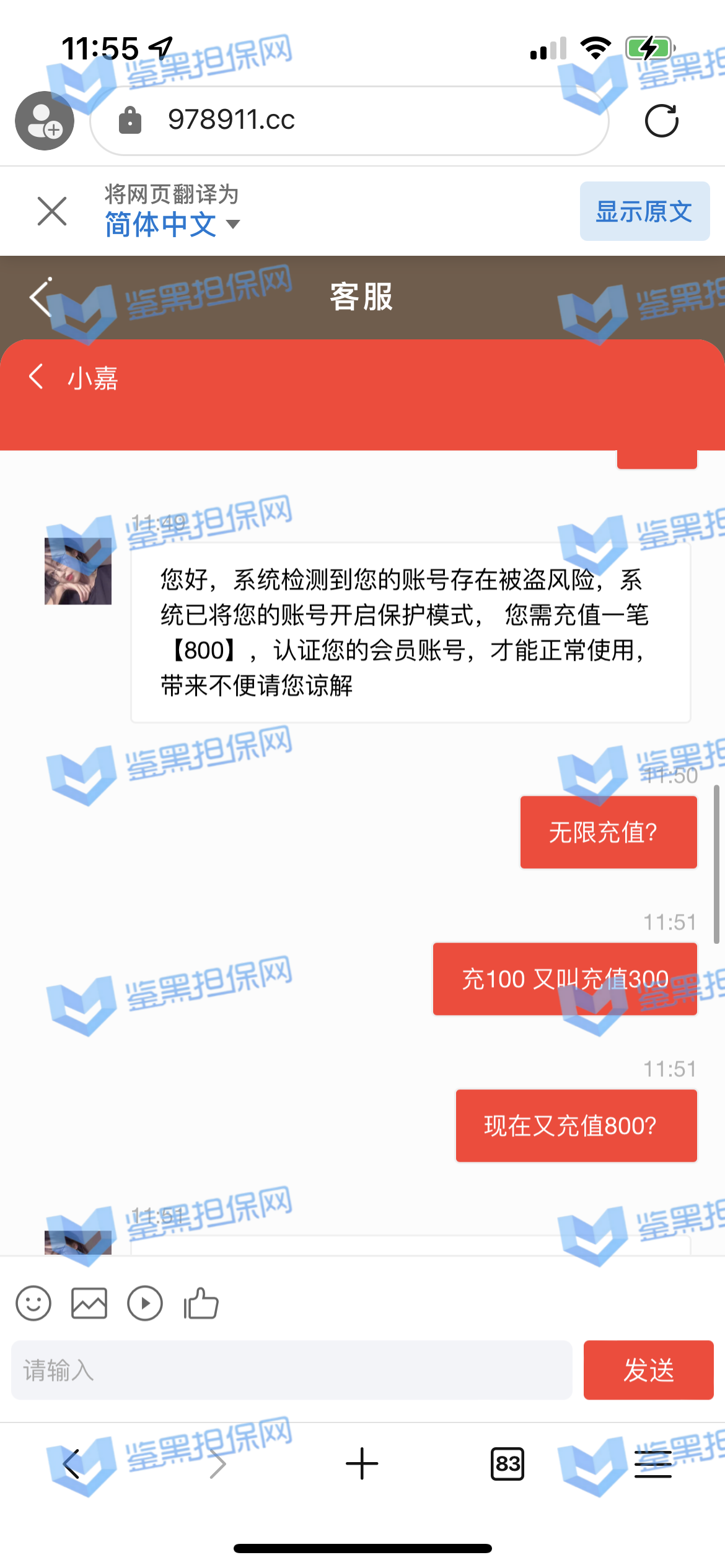Send the message with 发送
The height and width of the screenshot is (1568, 725).
(x=648, y=1370)
